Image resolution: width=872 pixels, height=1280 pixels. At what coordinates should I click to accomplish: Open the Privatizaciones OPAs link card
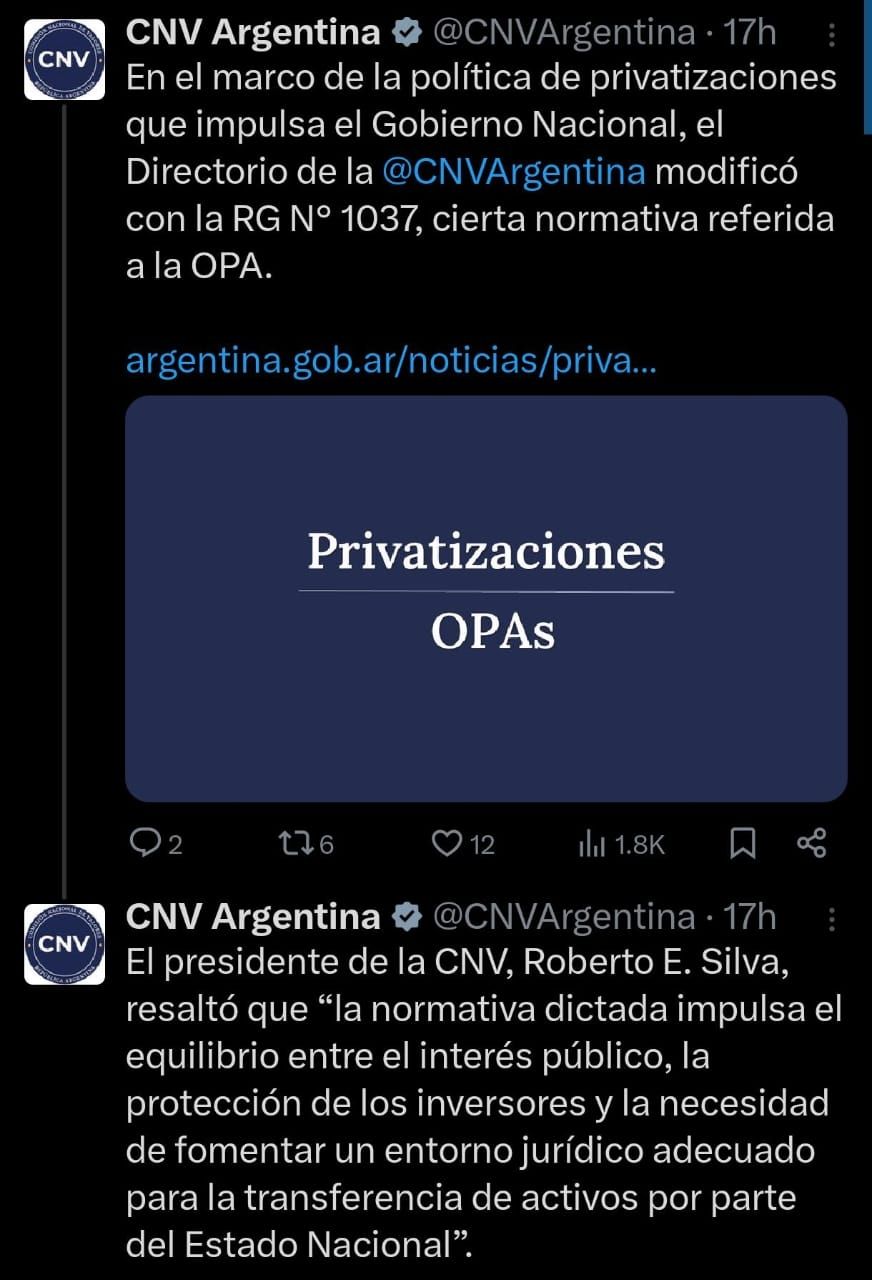[486, 598]
